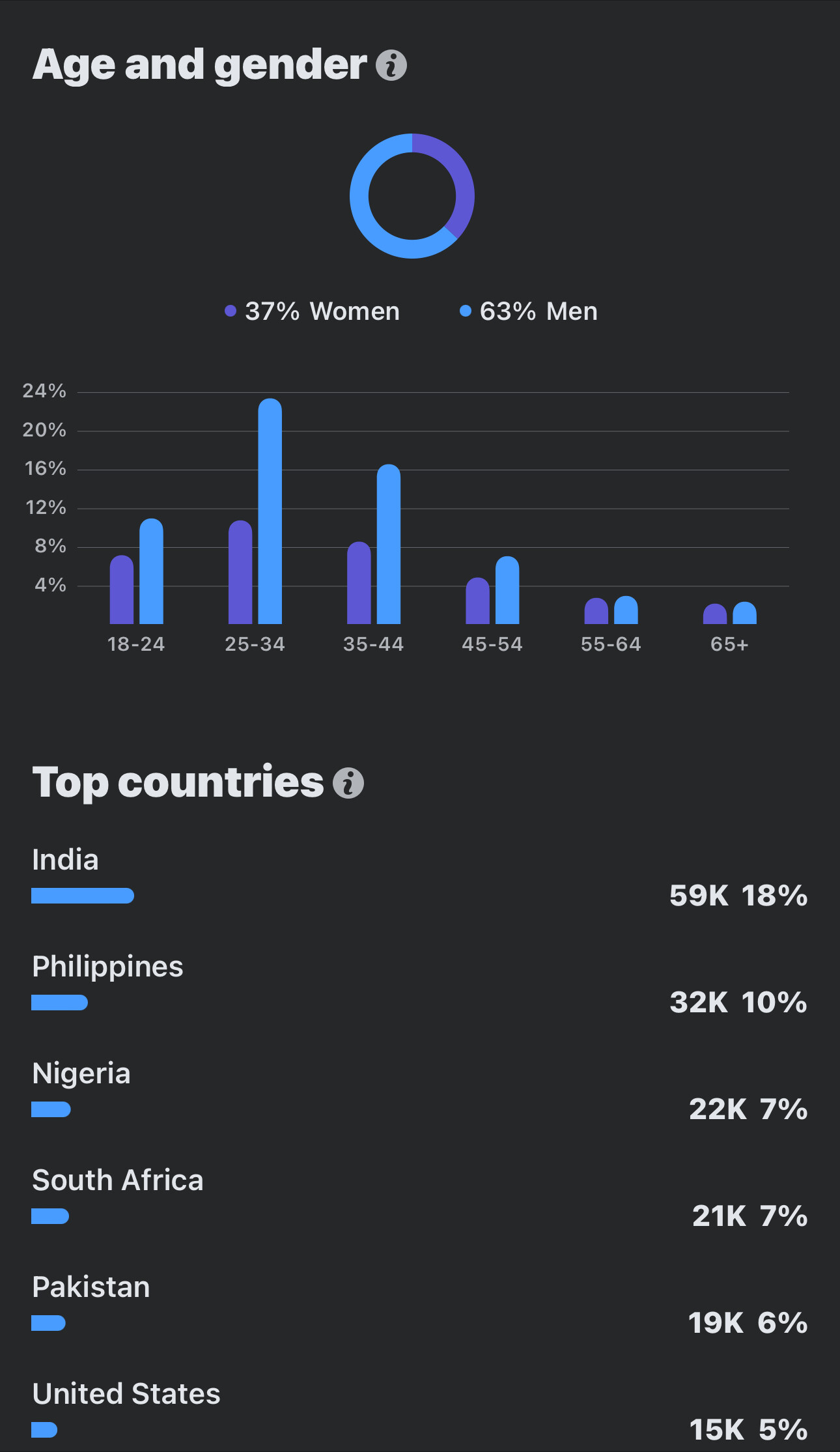Open the info icon beside Age and gender
Viewport: 840px width, 1452px height.
pos(391,65)
